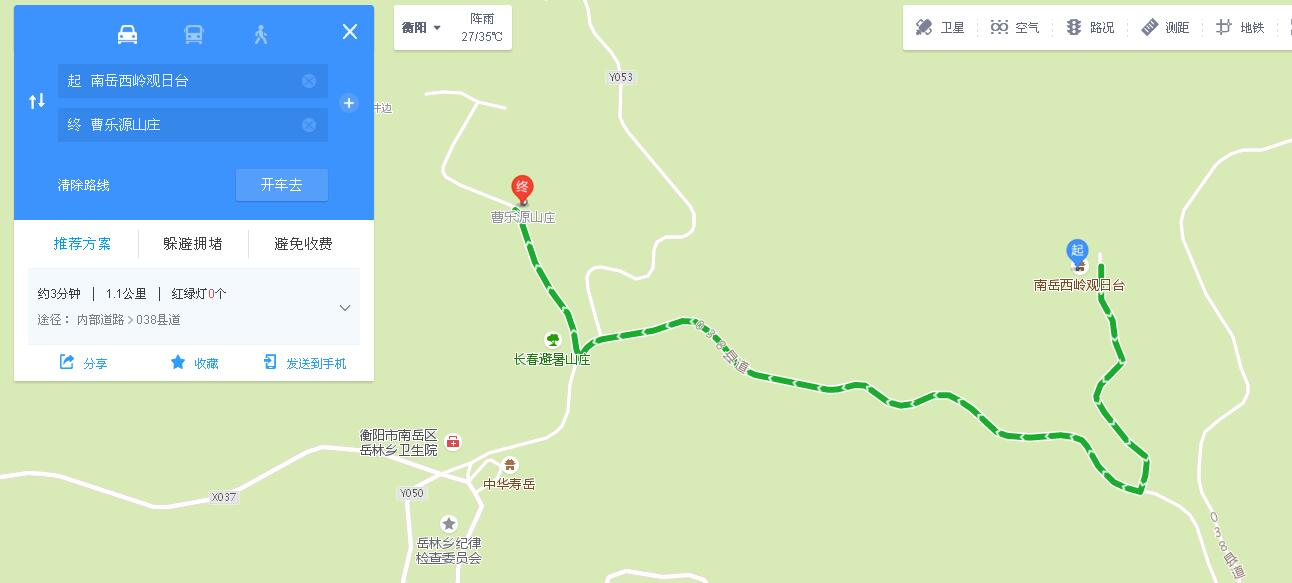Viewport: 1292px width, 583px height.
Task: Close the route planning panel
Action: [x=350, y=32]
